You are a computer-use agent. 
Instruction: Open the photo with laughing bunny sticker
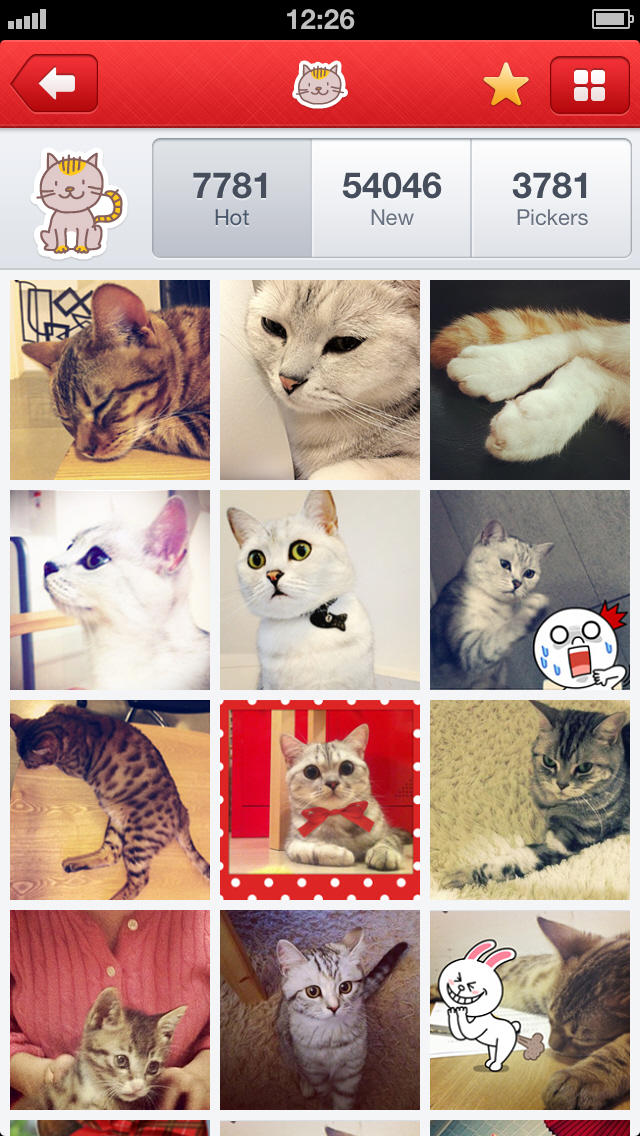(x=530, y=1010)
